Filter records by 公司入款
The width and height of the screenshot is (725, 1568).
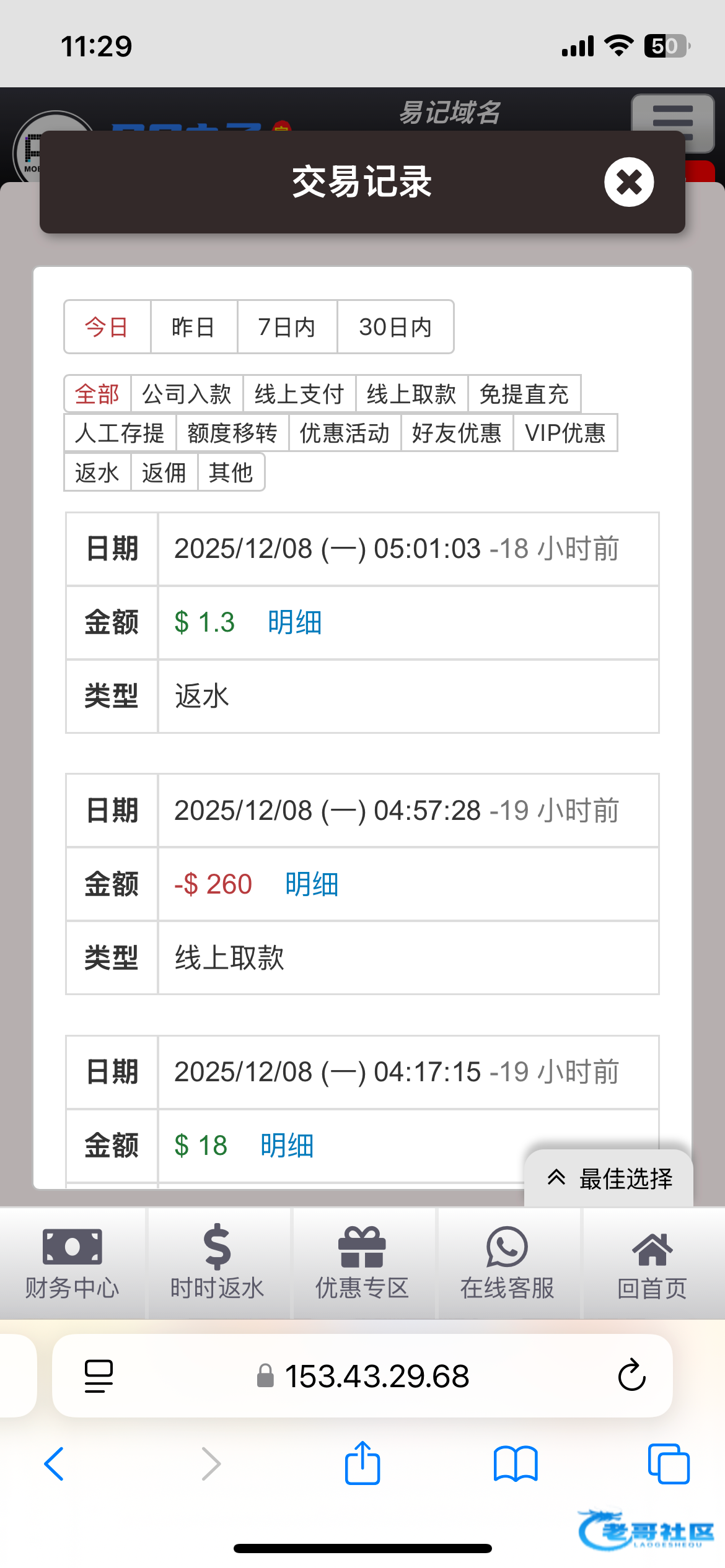coord(187,394)
